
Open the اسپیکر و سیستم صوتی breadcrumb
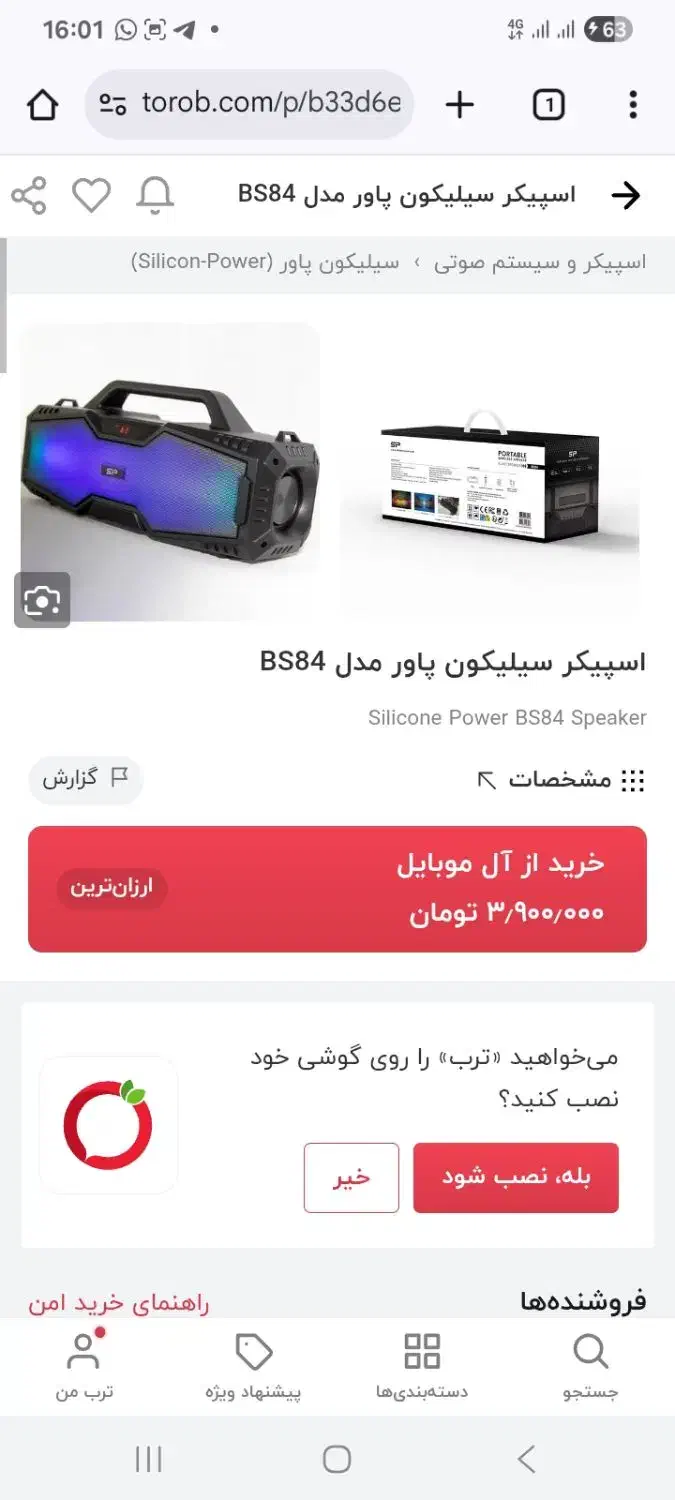tap(540, 263)
